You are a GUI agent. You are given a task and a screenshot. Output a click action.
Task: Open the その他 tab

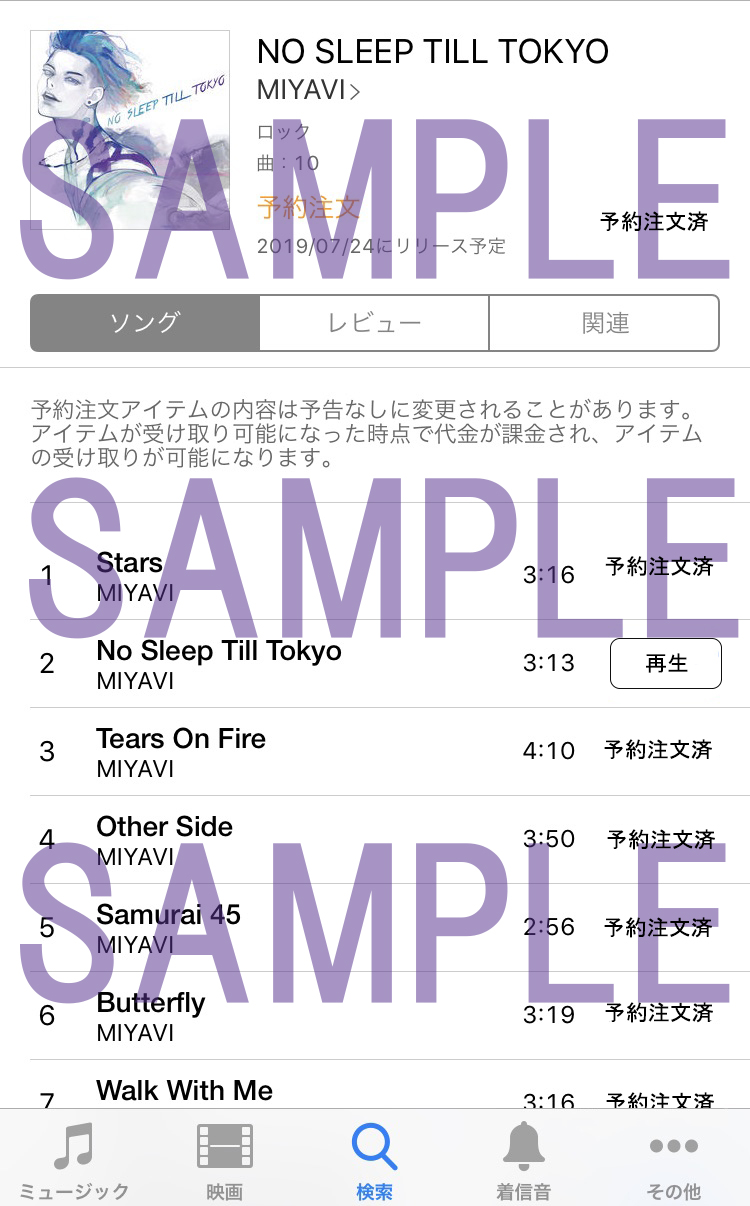(675, 1160)
